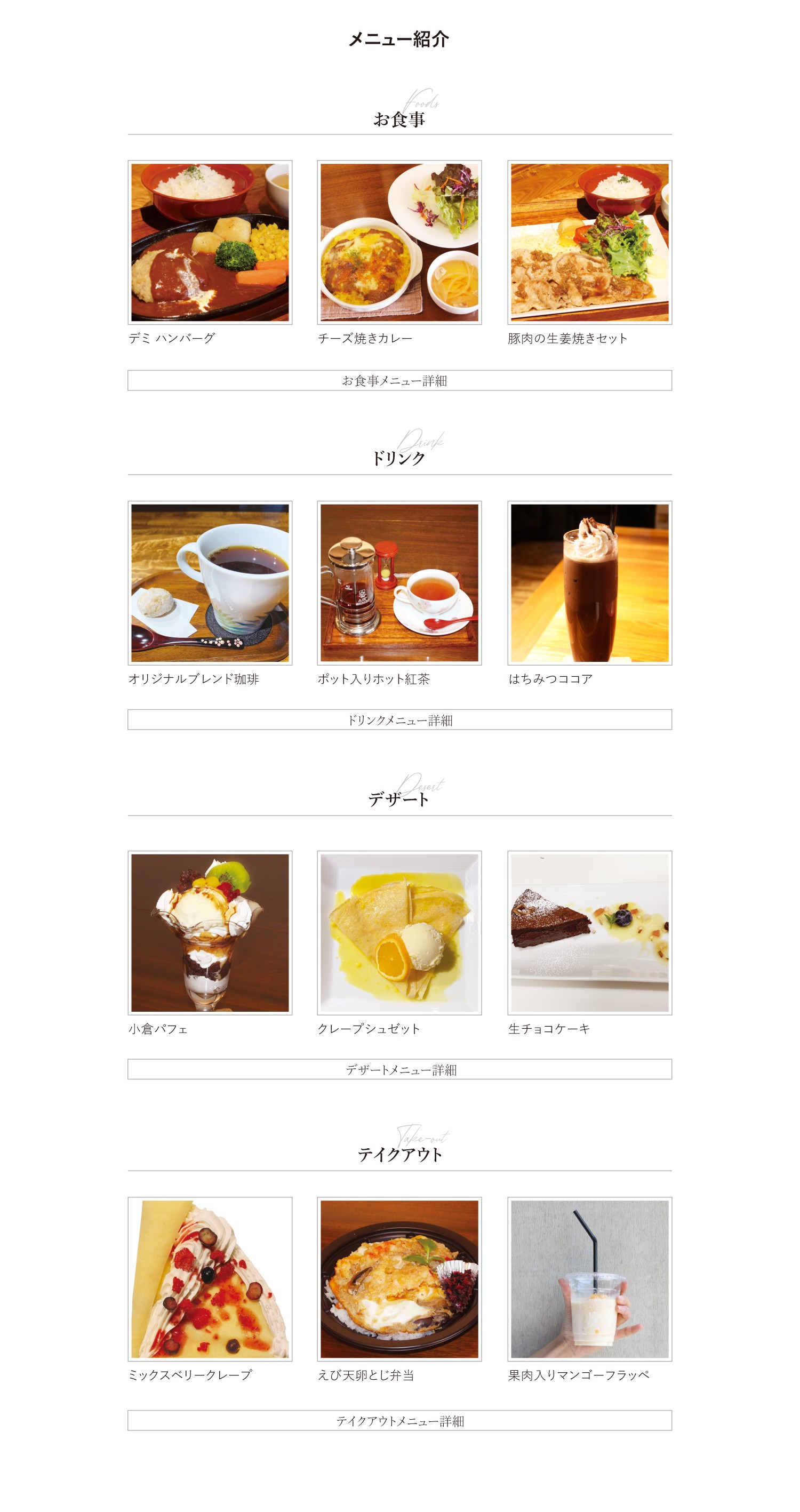
Task: Select the はちみつココア picture
Action: pyautogui.click(x=590, y=583)
